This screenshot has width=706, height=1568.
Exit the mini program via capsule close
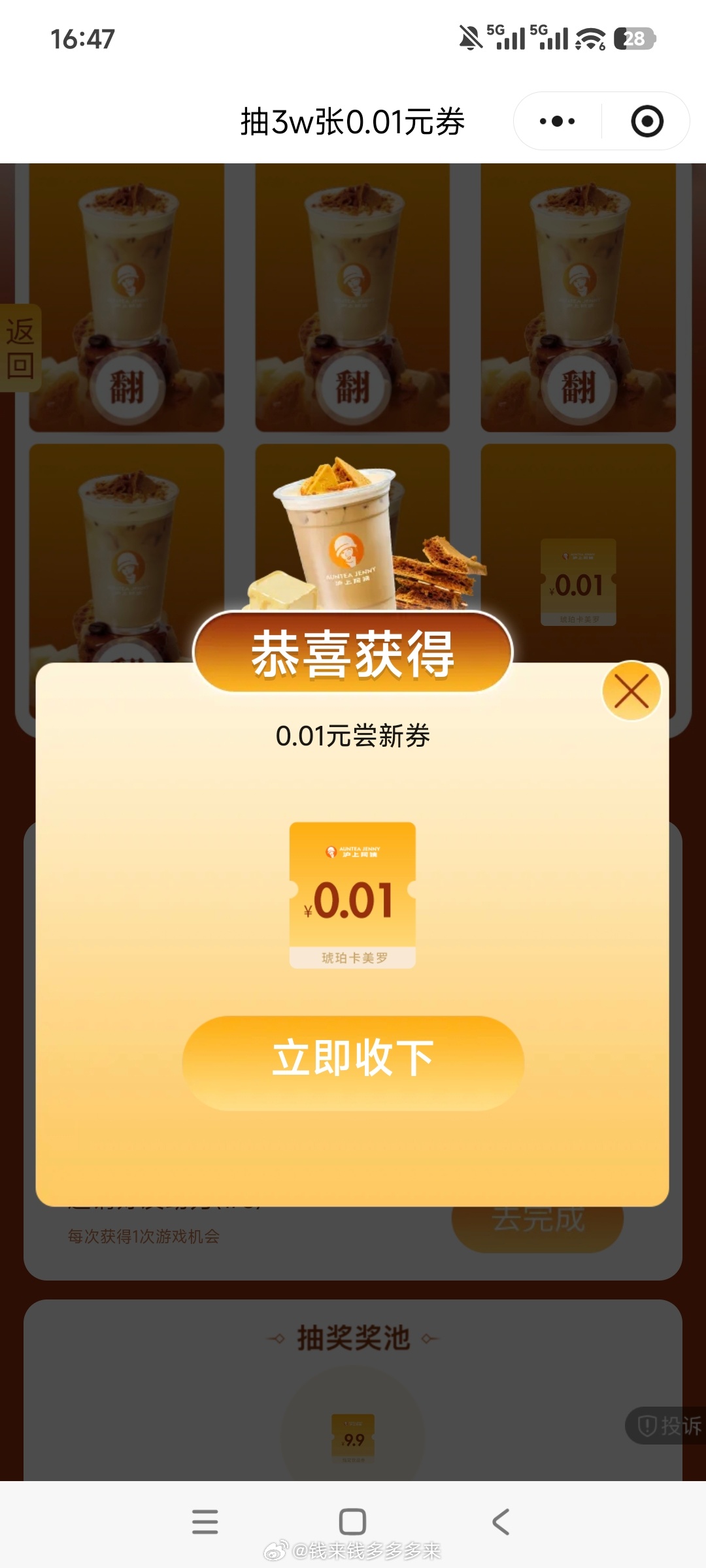[647, 122]
